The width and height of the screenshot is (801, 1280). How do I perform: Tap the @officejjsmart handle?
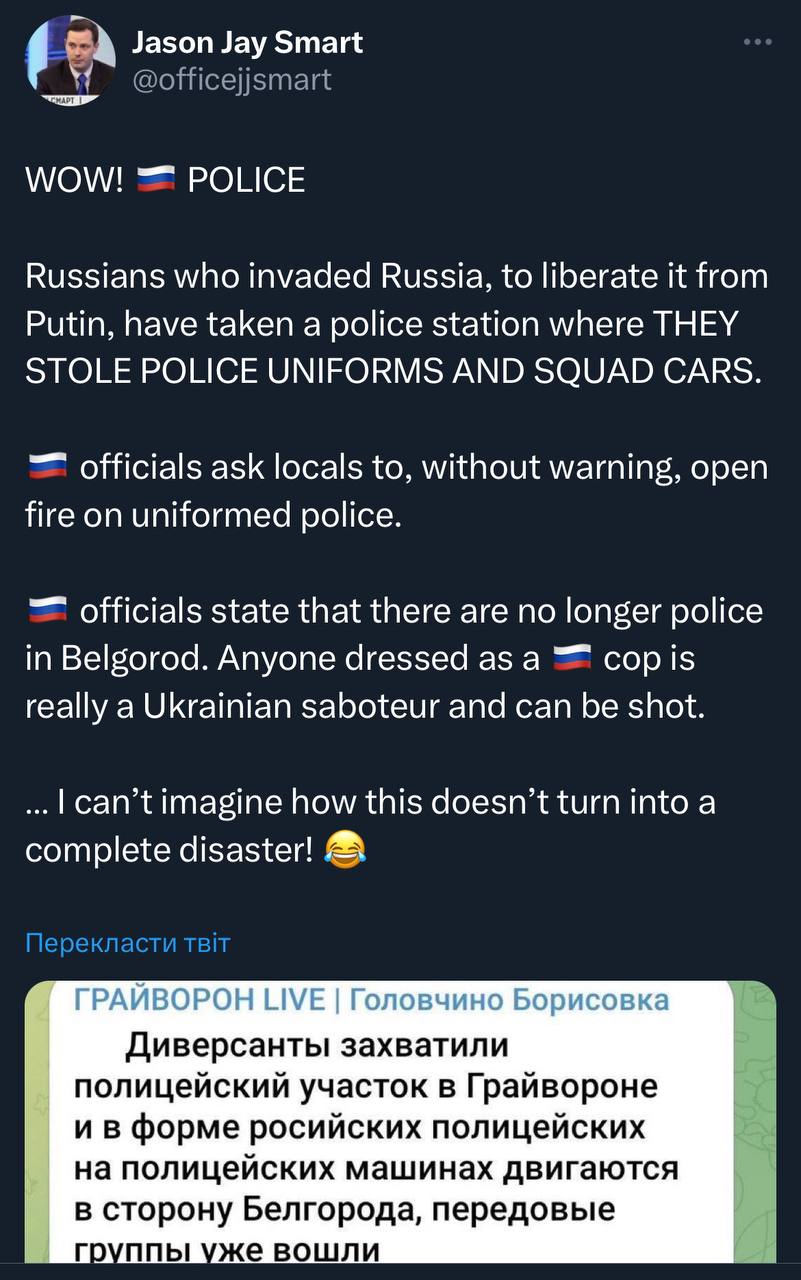click(x=232, y=79)
